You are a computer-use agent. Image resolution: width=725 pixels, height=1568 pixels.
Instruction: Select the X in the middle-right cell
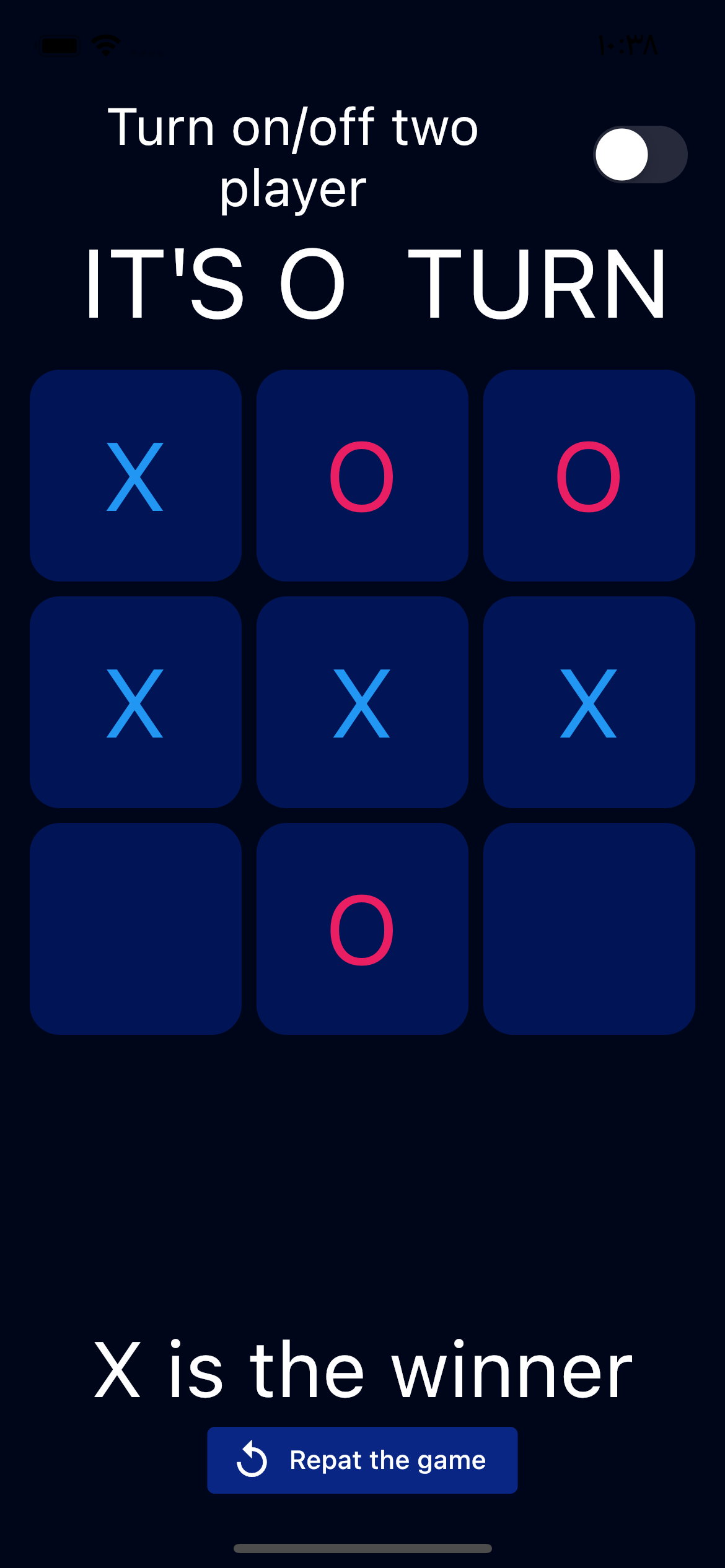point(587,701)
